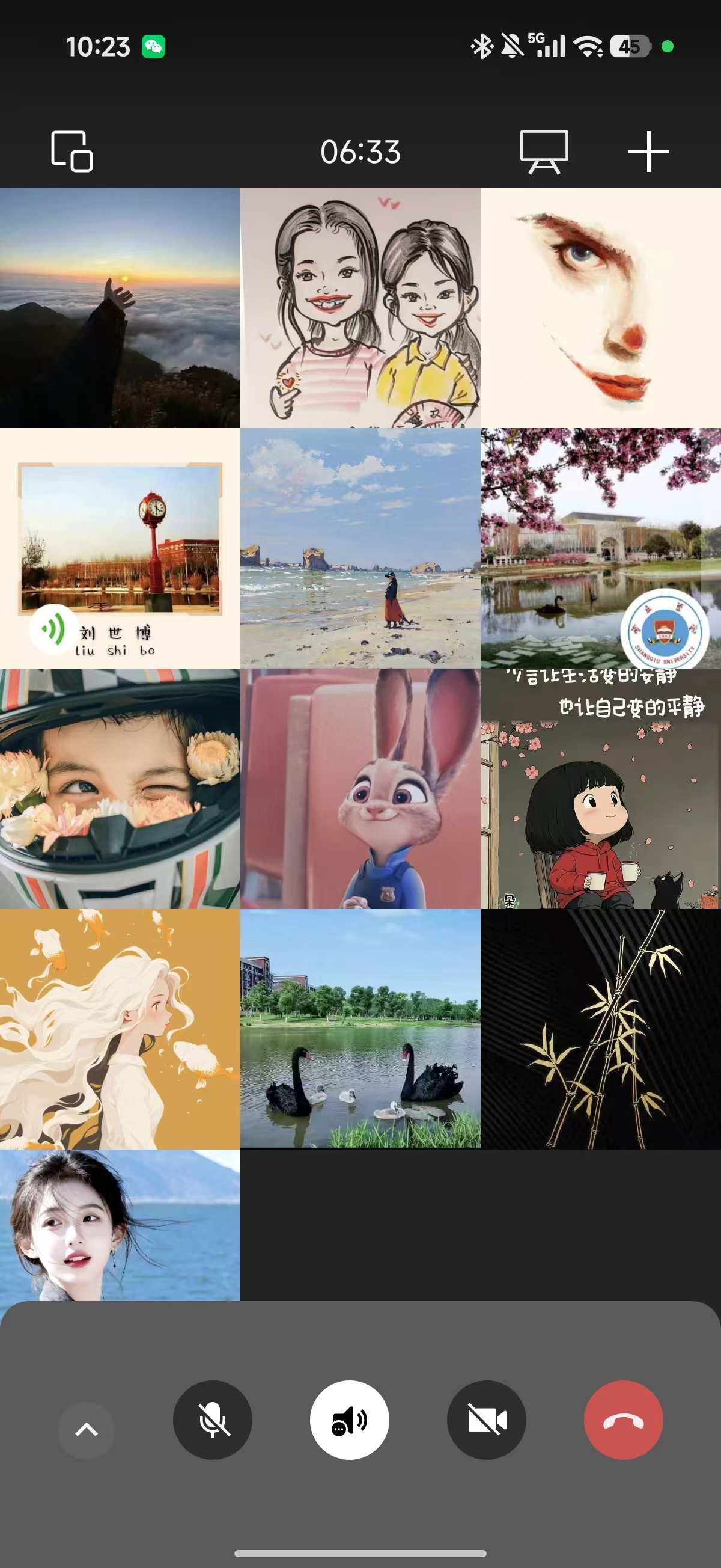721x1568 pixels.
Task: Select the two cartoon girls participant tile
Action: [x=360, y=307]
